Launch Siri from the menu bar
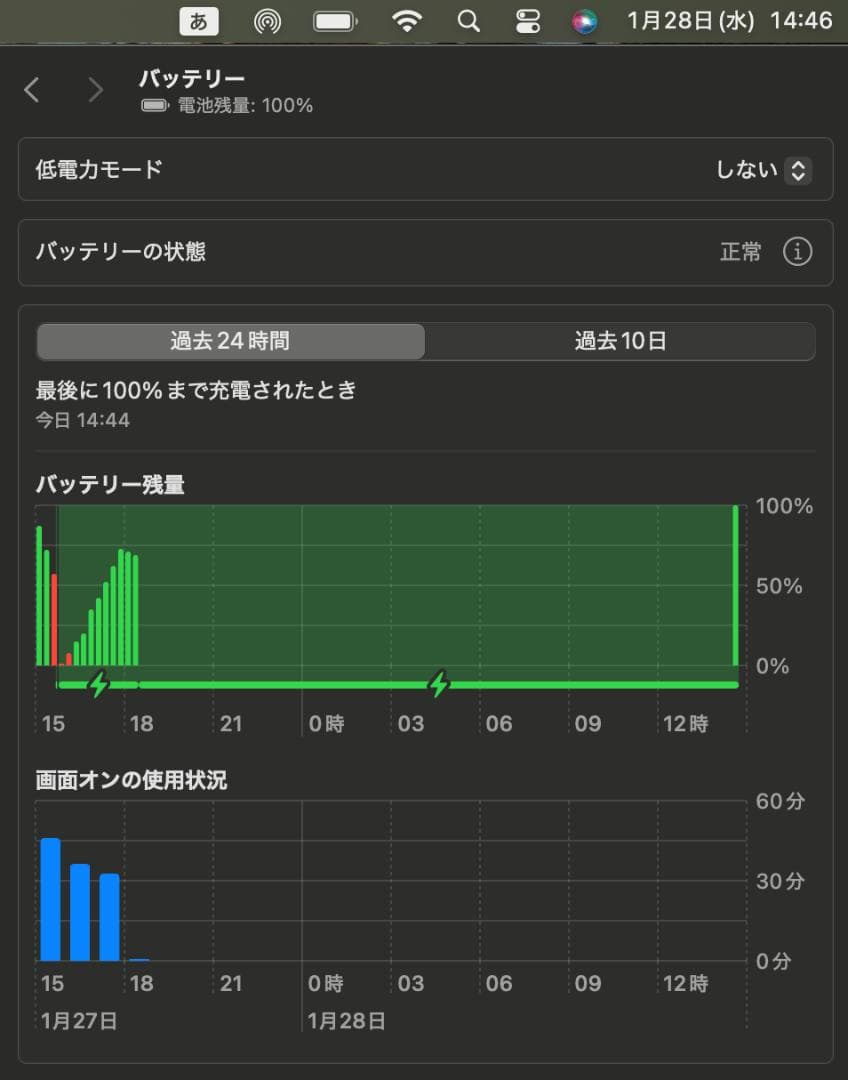Viewport: 848px width, 1080px height. click(585, 21)
